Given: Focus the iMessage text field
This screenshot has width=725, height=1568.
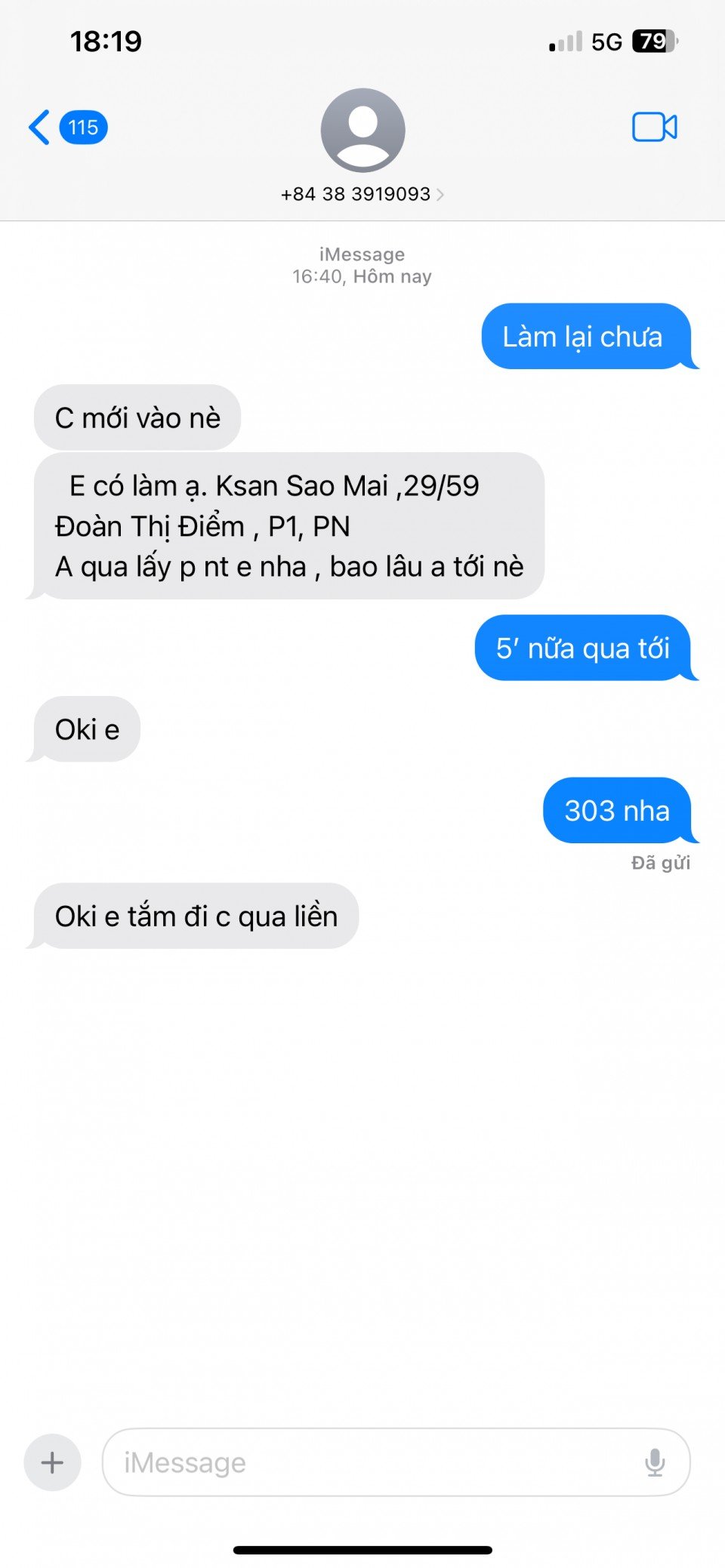Looking at the screenshot, I should [370, 1462].
